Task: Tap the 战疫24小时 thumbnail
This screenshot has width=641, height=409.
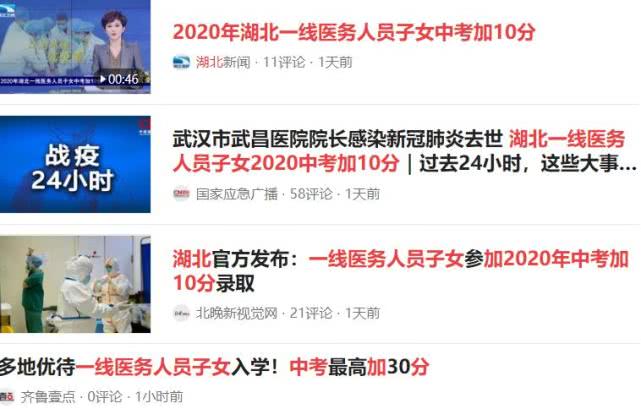Action: (75, 164)
